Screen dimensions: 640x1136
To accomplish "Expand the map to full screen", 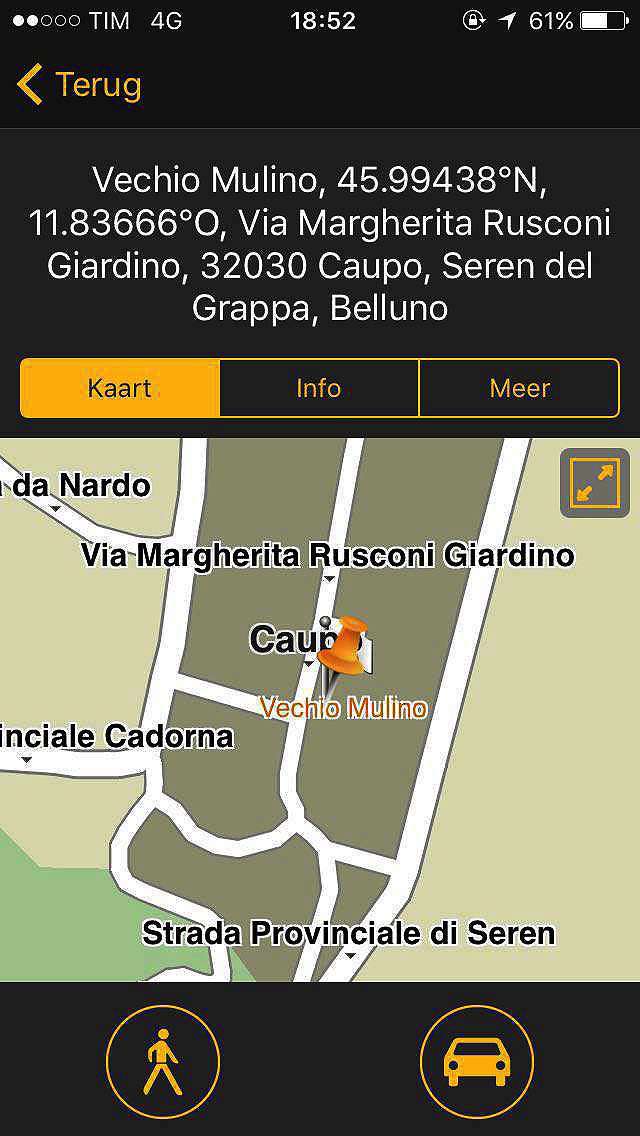I will 595,483.
